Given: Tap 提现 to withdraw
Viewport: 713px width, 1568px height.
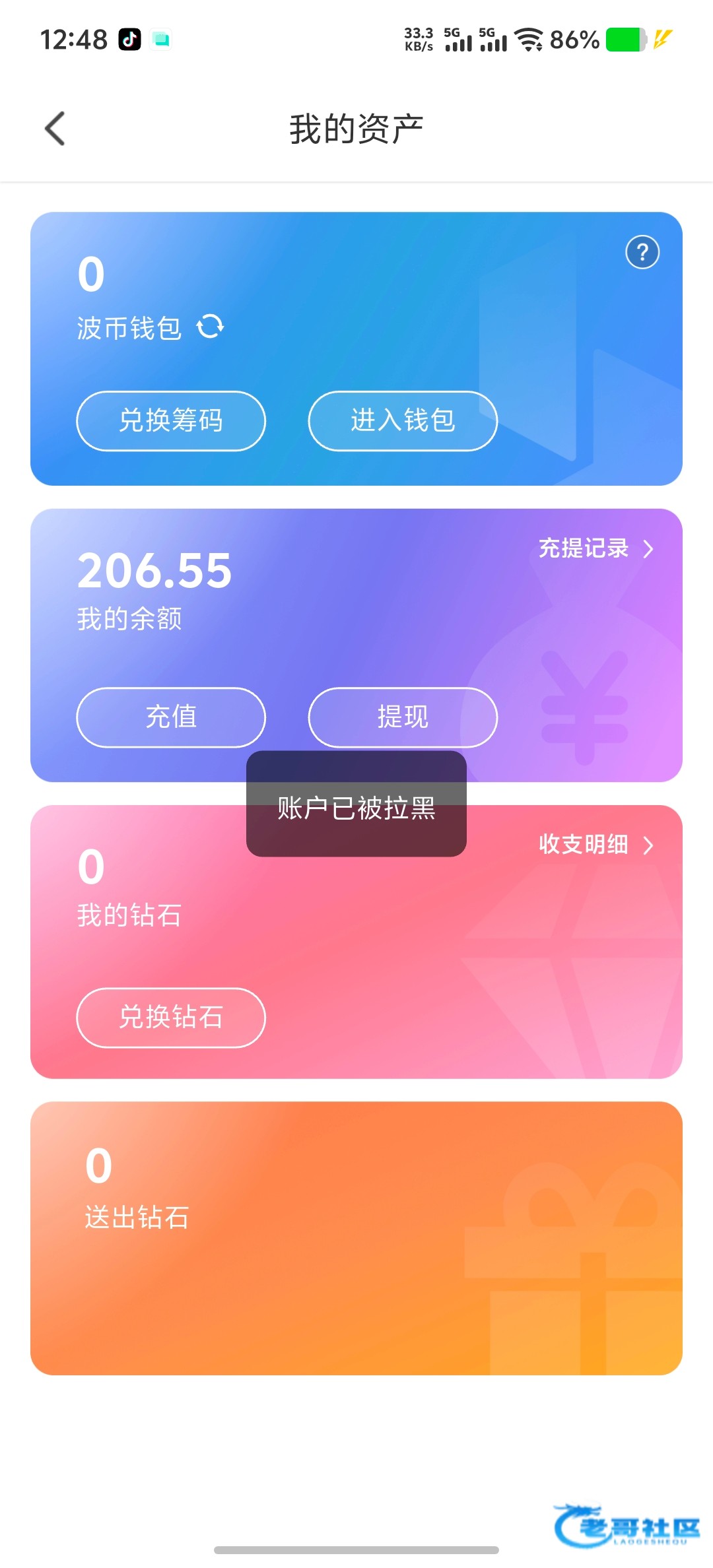Looking at the screenshot, I should (x=403, y=717).
